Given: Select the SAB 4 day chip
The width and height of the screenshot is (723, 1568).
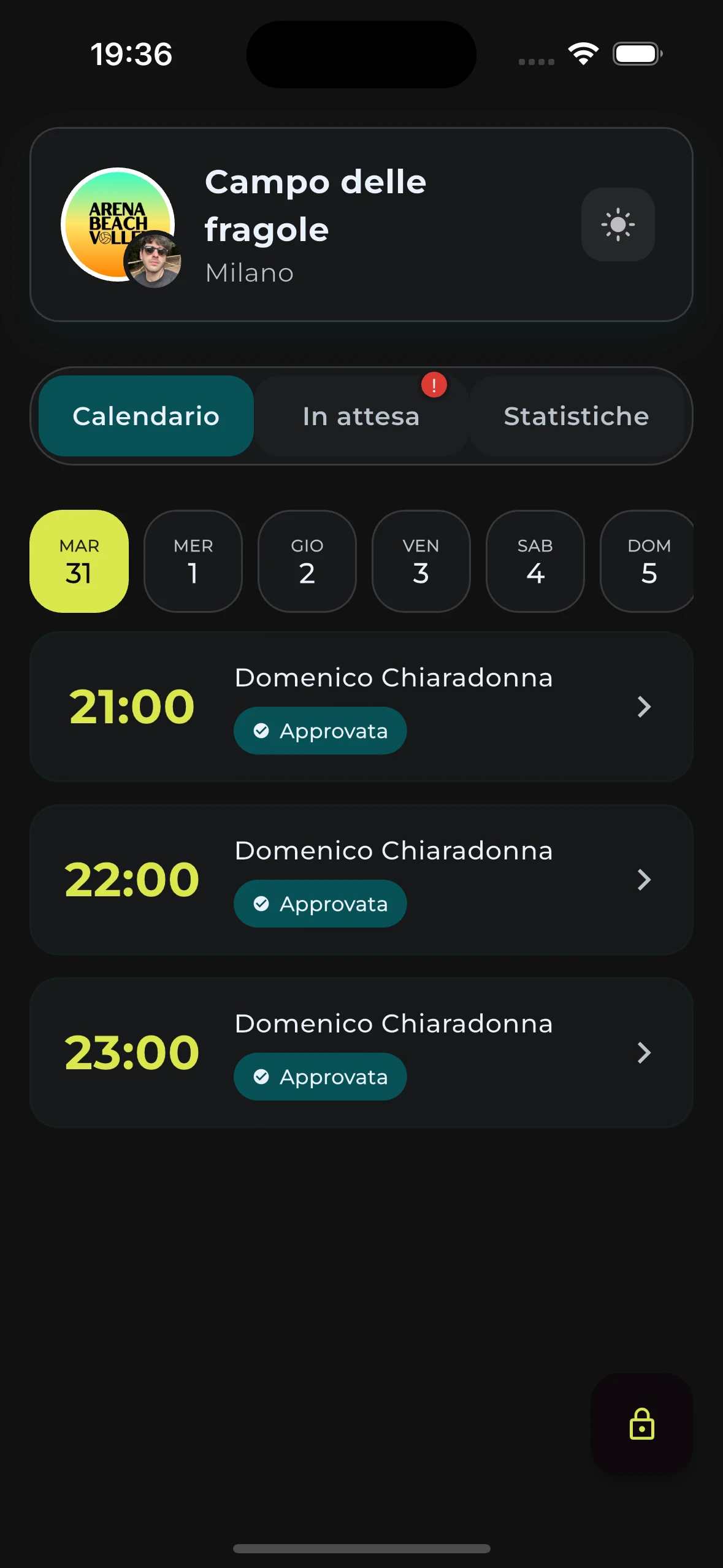Looking at the screenshot, I should point(534,561).
